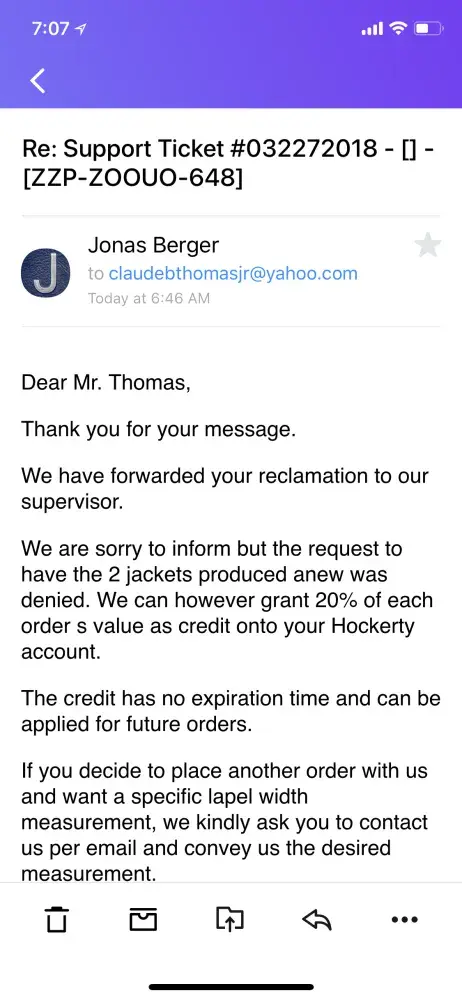Open the more options menu
This screenshot has height=1000, width=462.
(x=404, y=919)
